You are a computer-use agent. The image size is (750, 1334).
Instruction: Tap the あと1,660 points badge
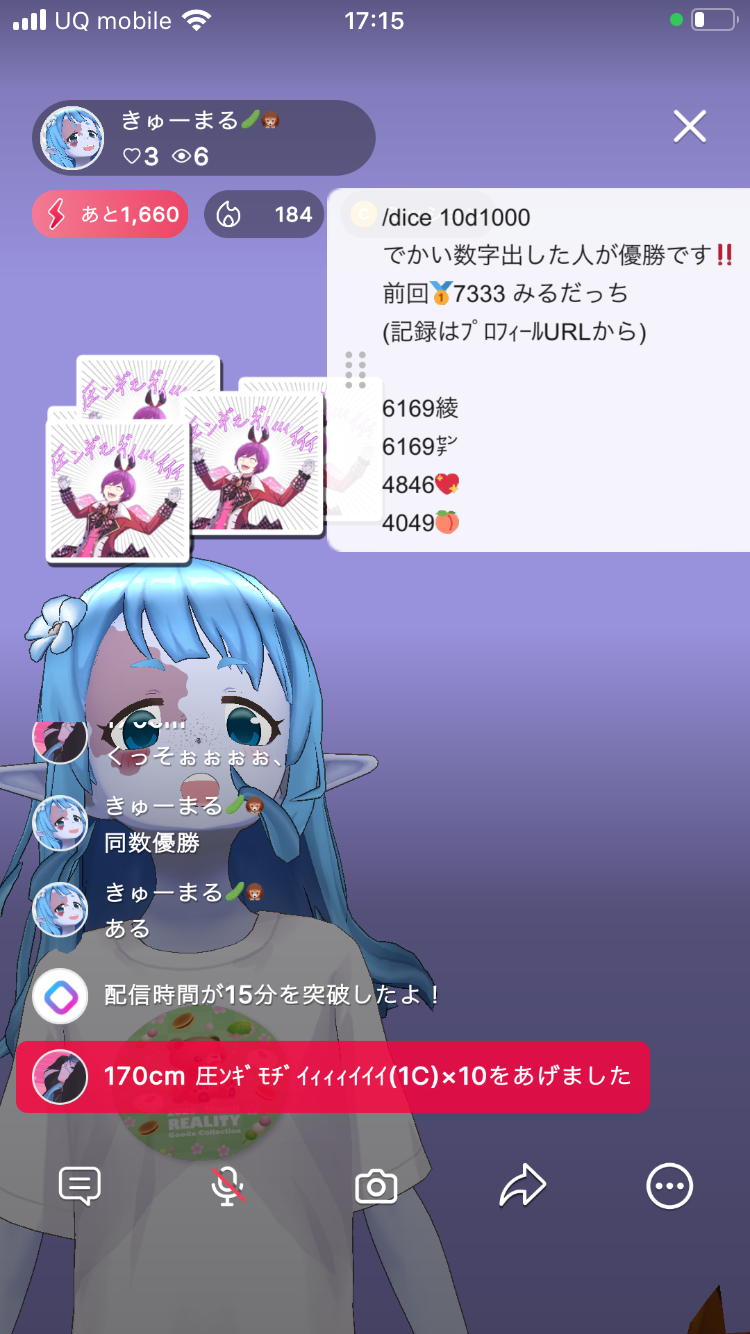110,214
